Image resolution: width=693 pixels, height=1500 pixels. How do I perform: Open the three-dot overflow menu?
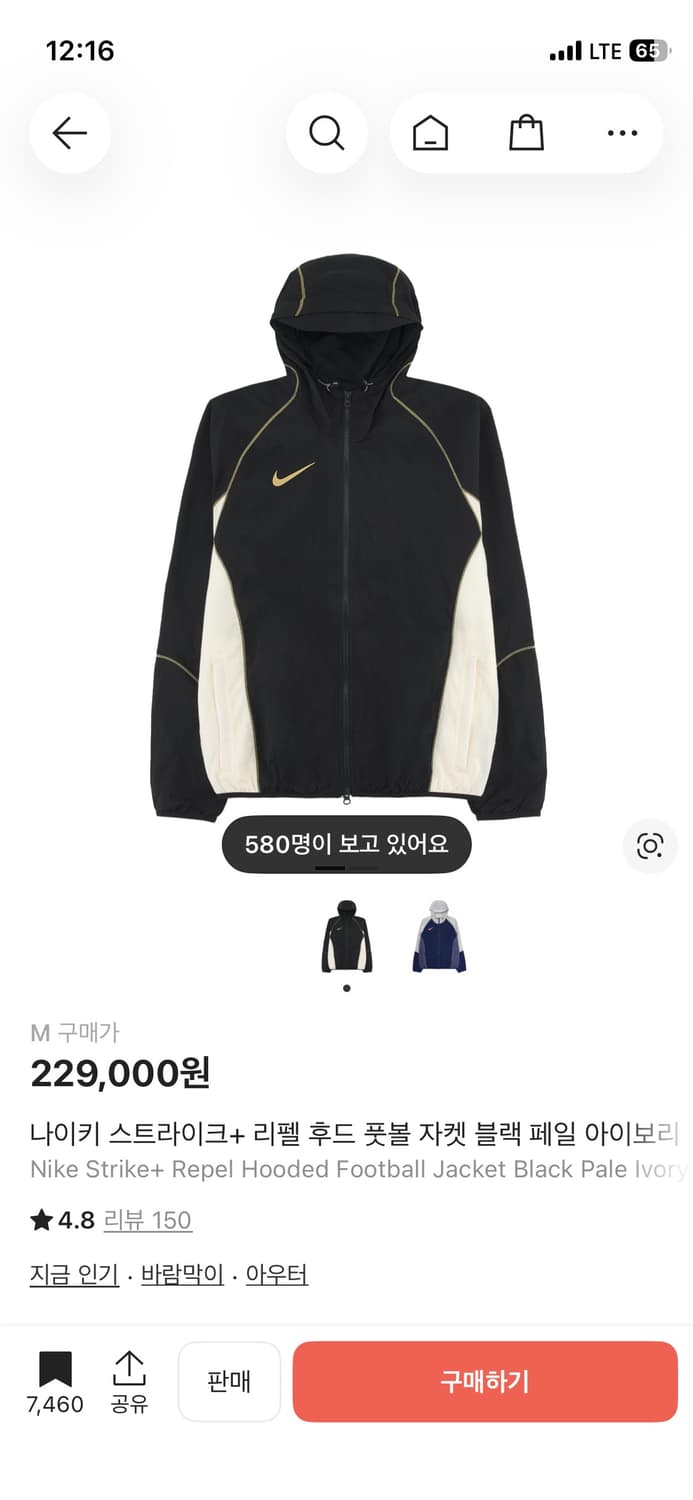[622, 133]
